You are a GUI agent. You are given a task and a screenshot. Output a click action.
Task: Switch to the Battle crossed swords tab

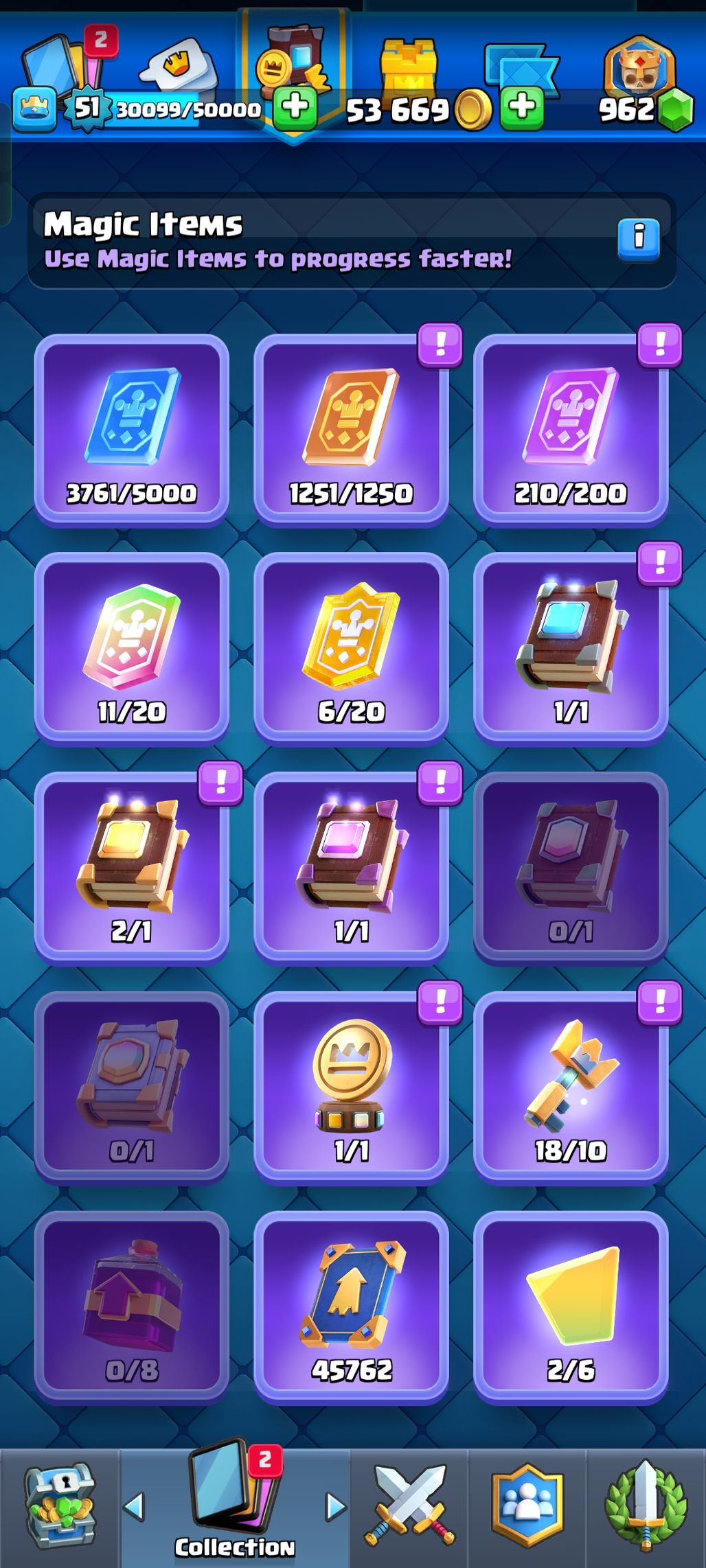point(410,1506)
